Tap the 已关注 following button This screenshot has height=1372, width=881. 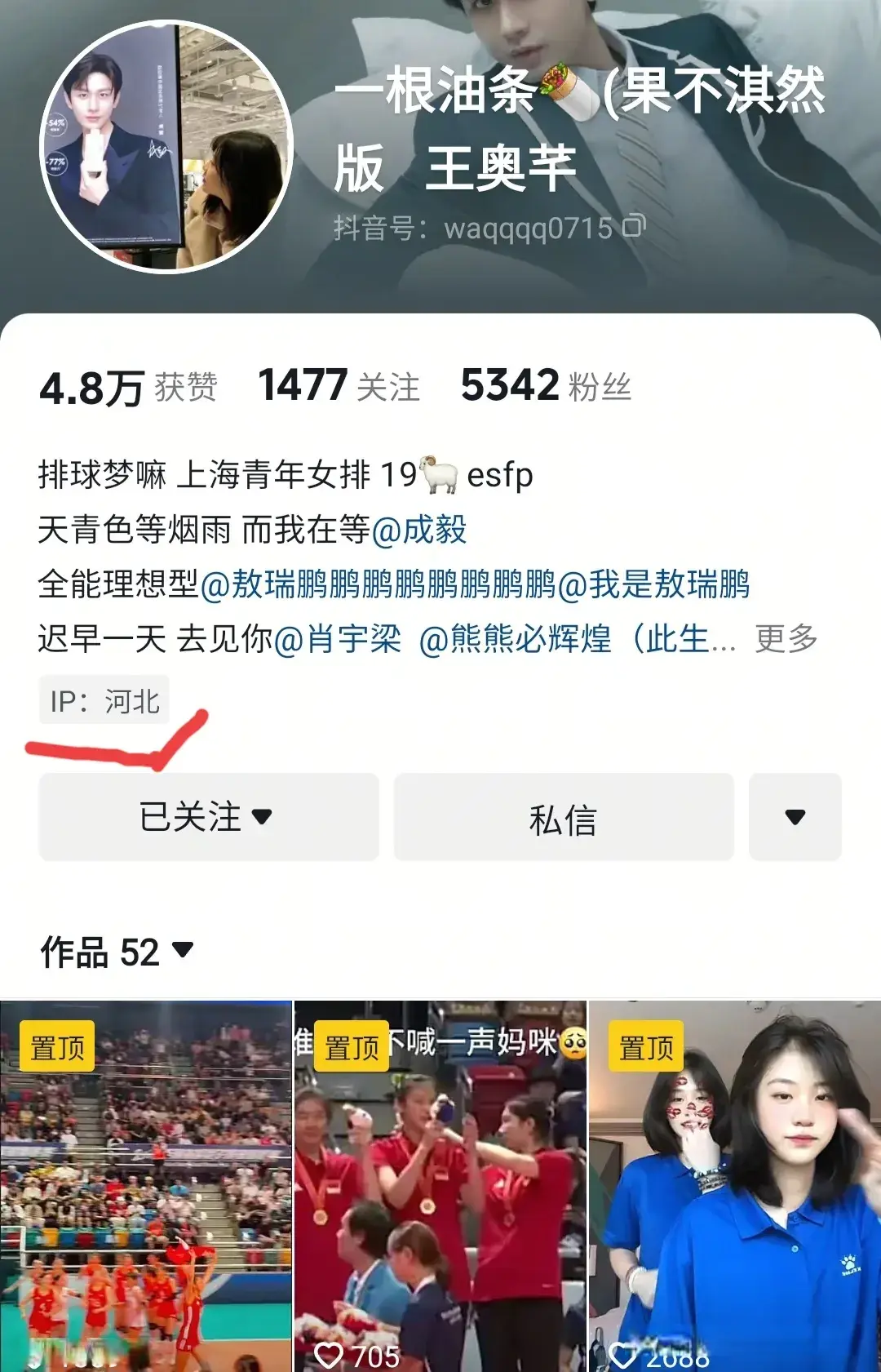208,817
